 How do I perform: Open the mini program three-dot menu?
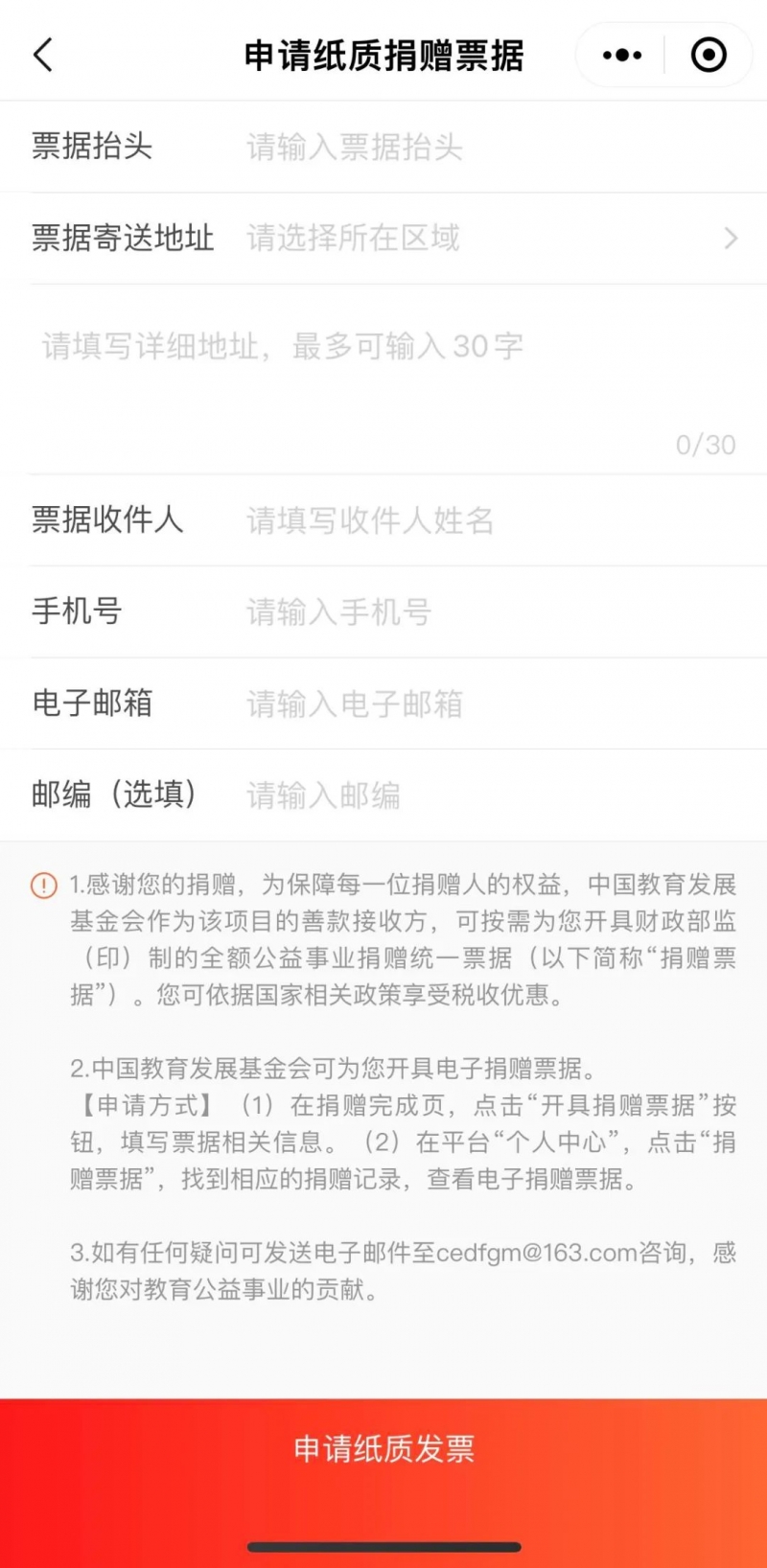click(x=621, y=55)
